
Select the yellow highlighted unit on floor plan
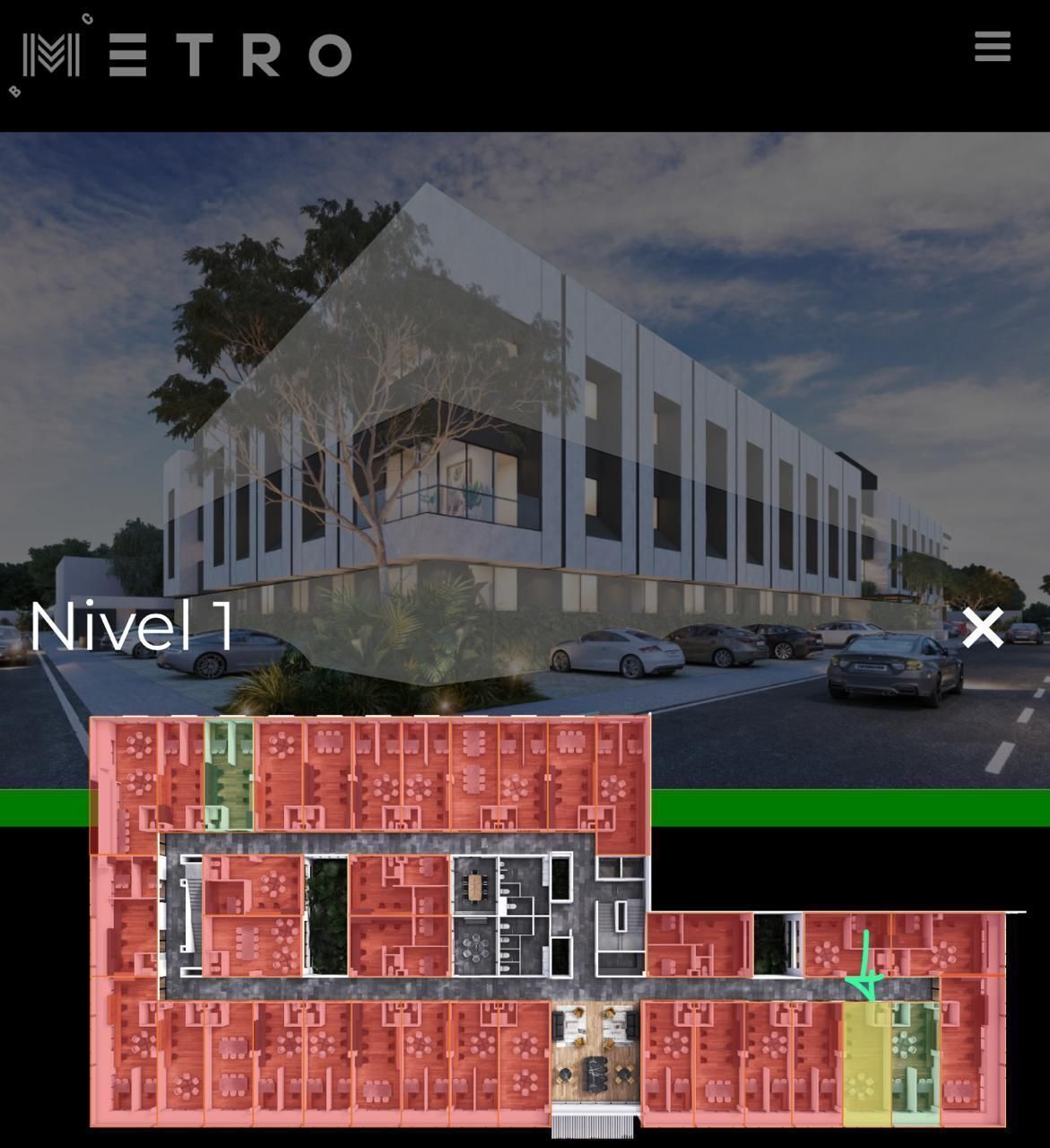pyautogui.click(x=866, y=1065)
